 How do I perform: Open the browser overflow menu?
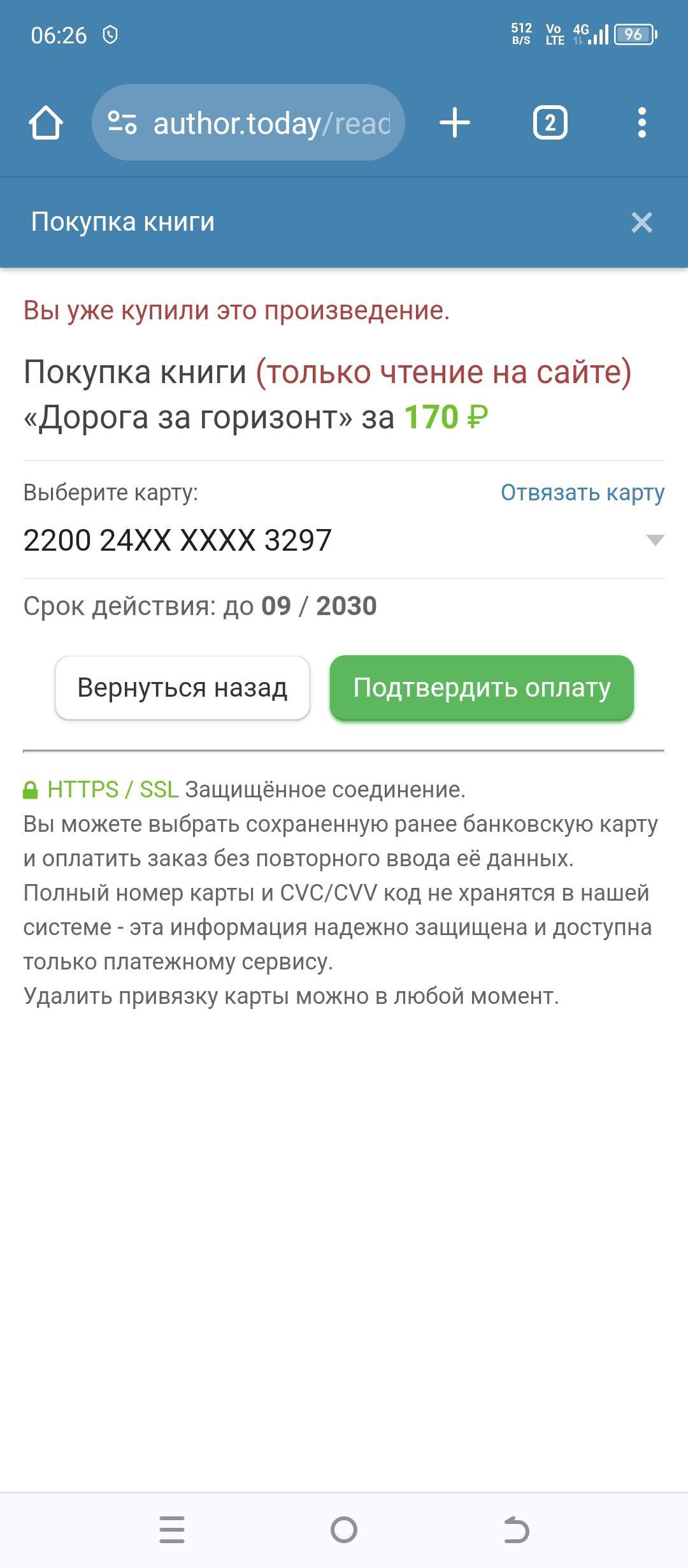tap(641, 122)
